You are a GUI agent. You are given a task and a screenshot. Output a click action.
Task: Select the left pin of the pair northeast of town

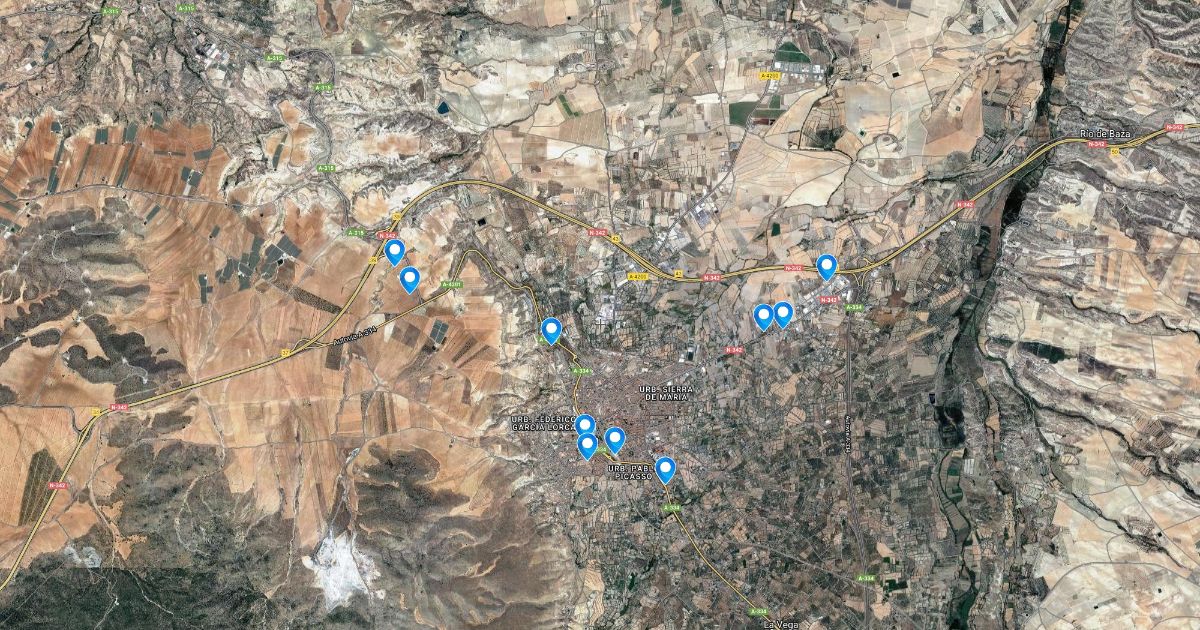point(763,316)
